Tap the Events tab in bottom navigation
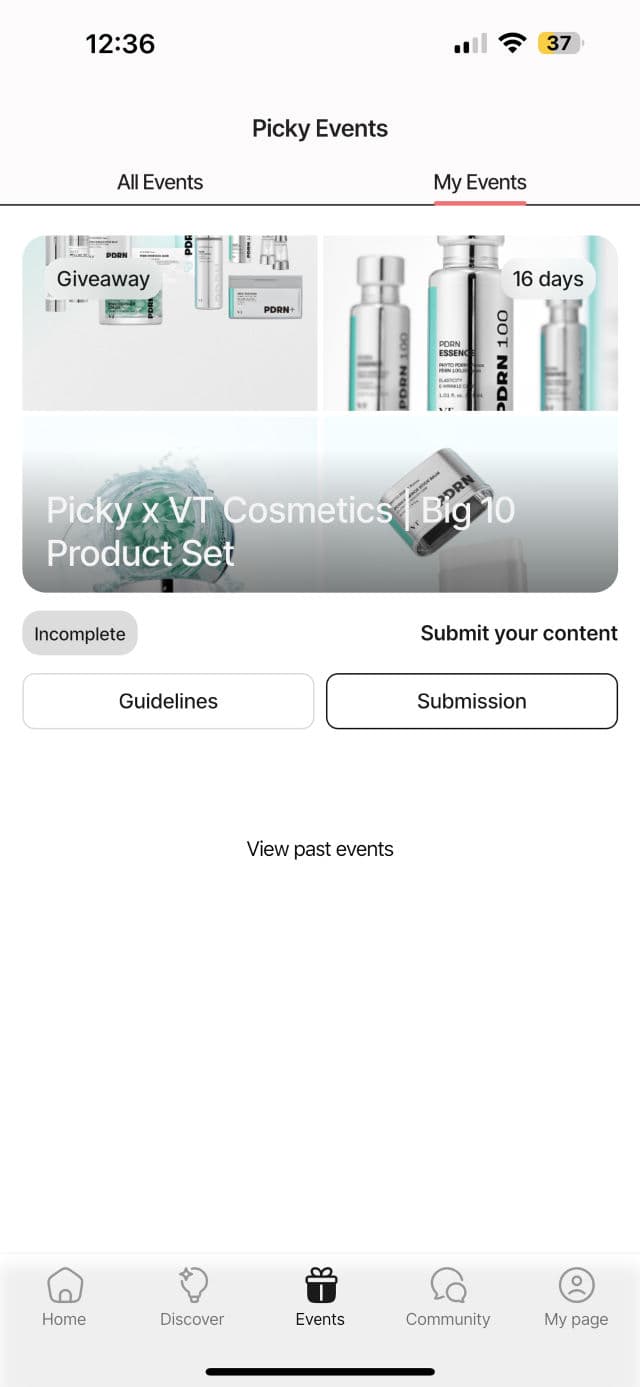Image resolution: width=640 pixels, height=1387 pixels. (x=320, y=1297)
